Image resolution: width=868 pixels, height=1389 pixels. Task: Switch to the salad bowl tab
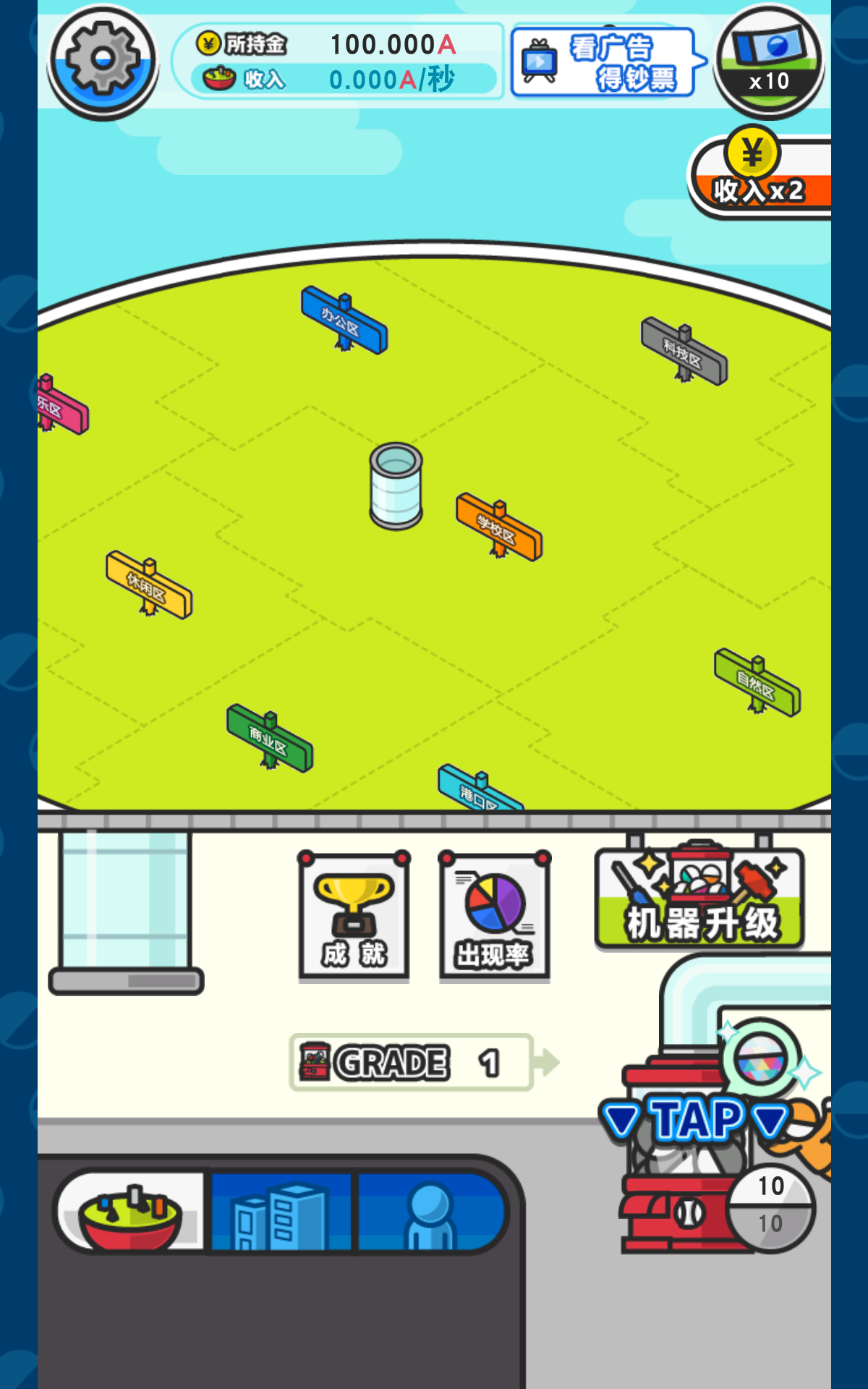(132, 1212)
